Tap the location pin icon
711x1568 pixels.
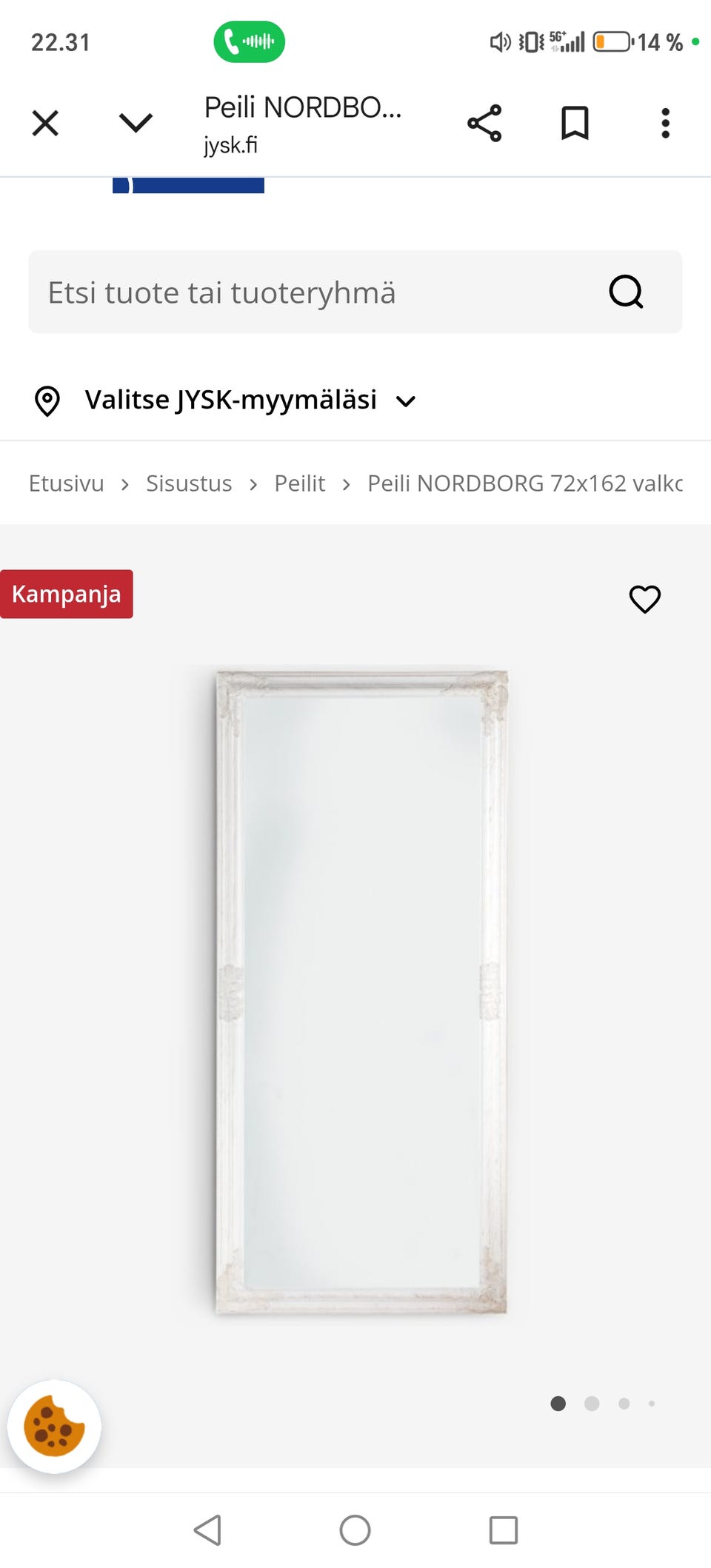click(47, 400)
